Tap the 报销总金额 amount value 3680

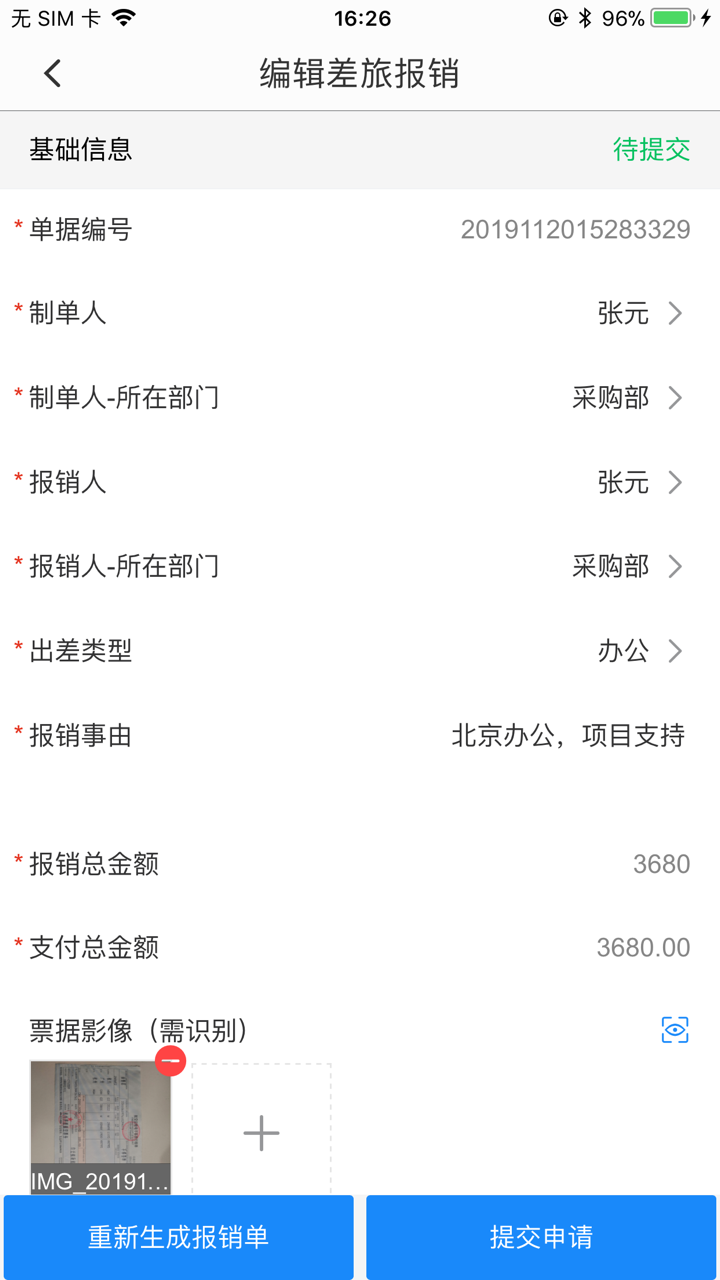663,863
